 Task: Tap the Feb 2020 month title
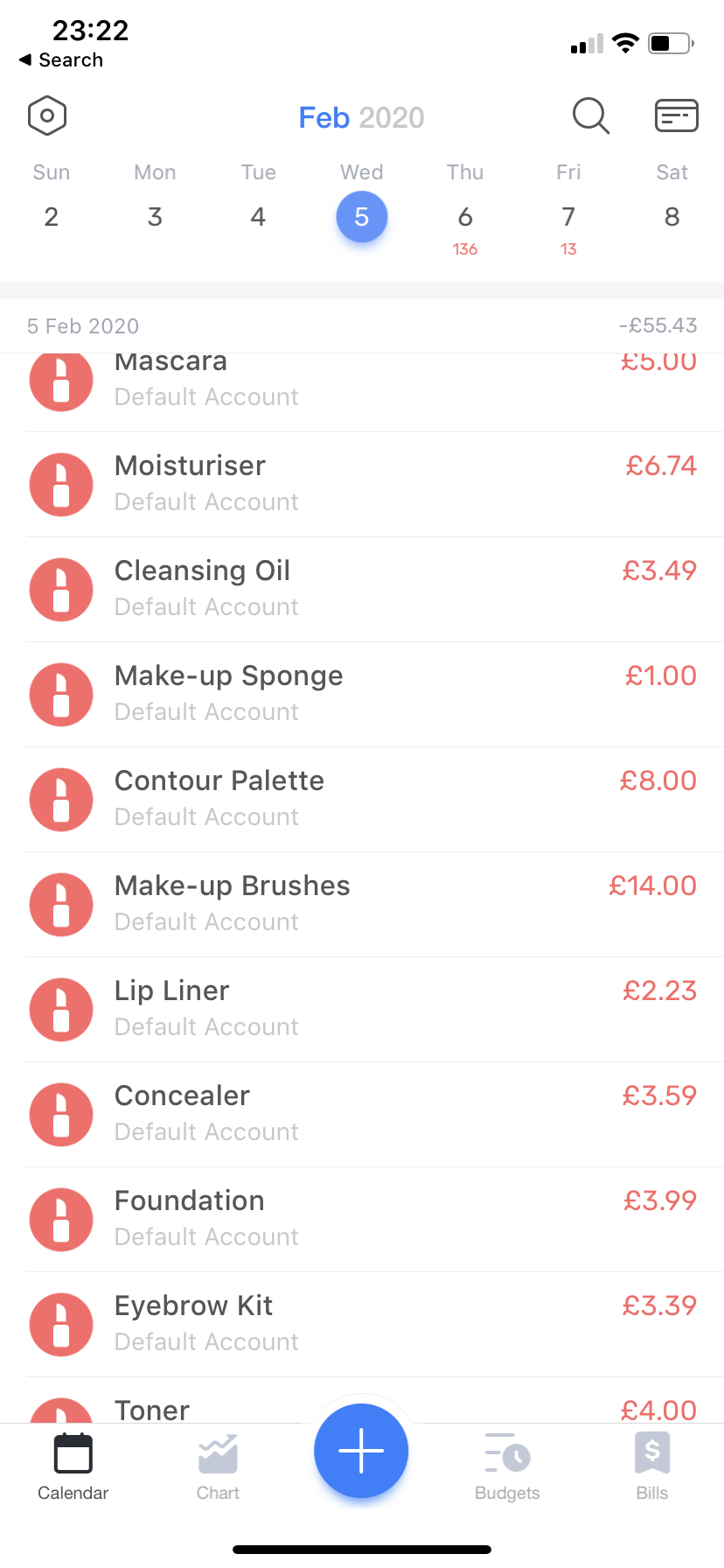pos(361,117)
